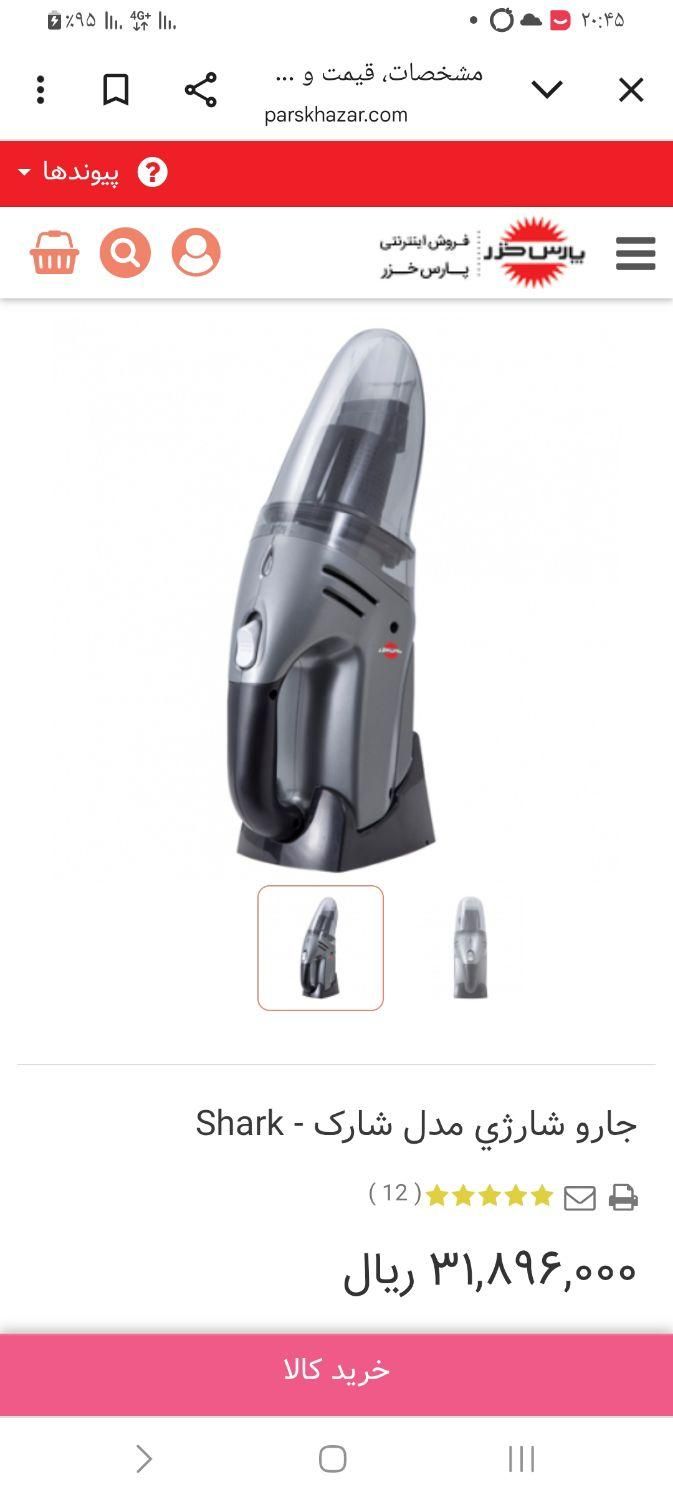
Task: Close the in-app browser tab
Action: point(630,91)
